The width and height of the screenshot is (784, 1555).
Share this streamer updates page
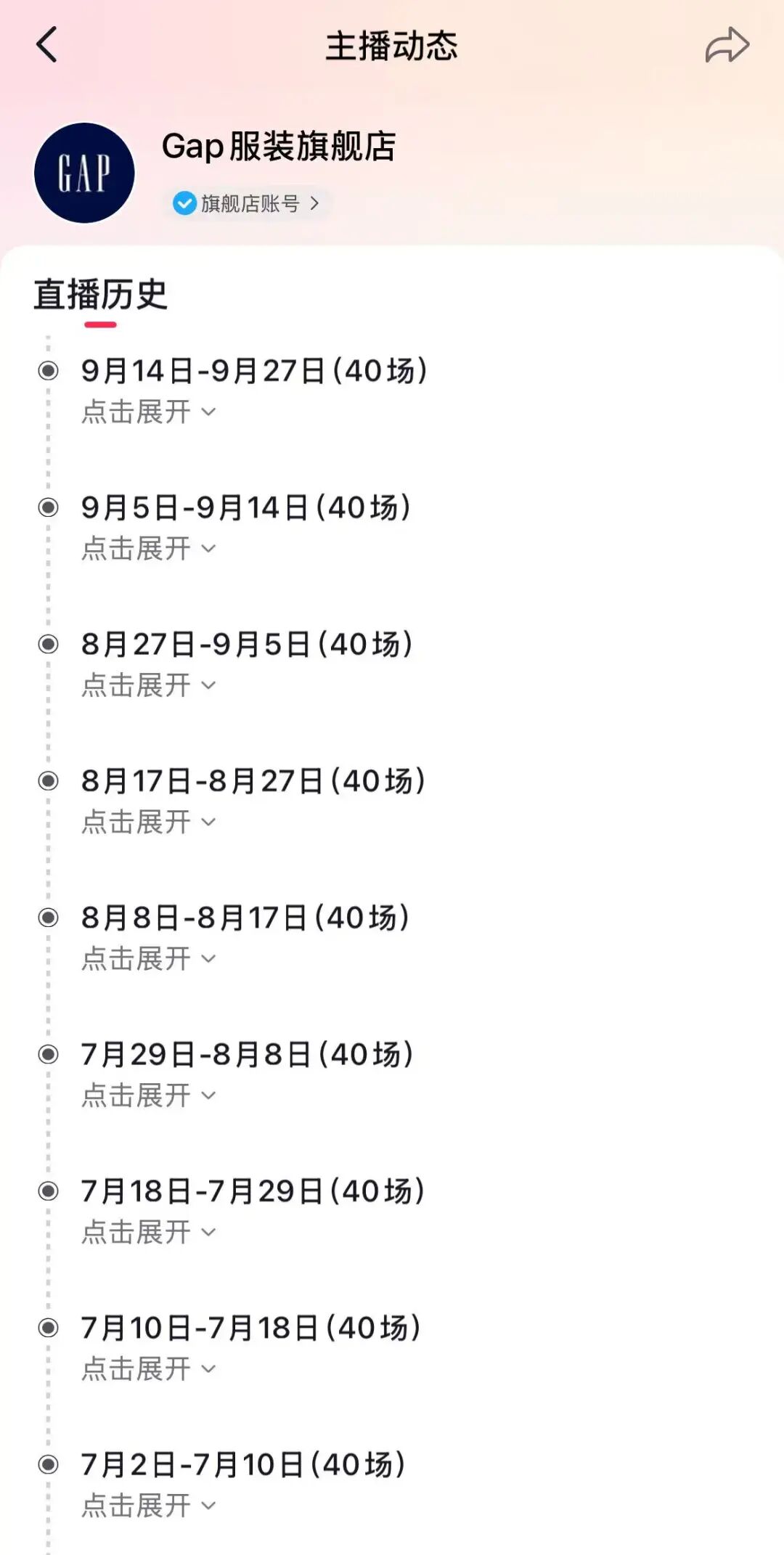(727, 45)
